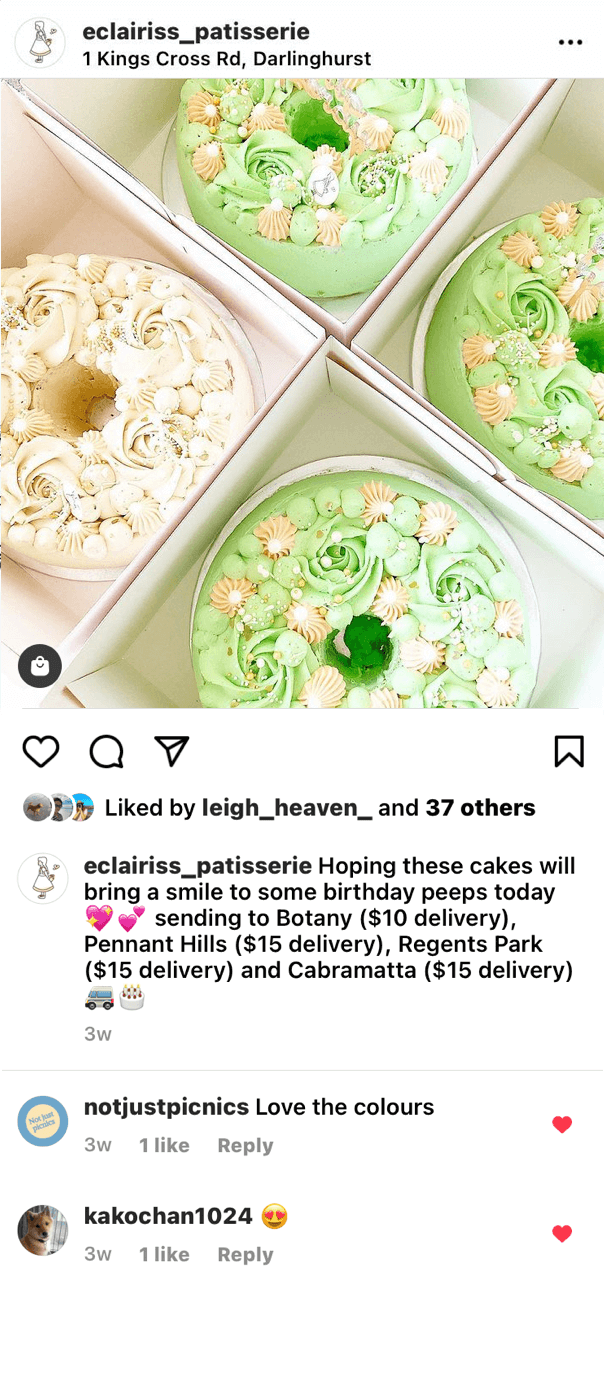This screenshot has height=1376, width=604.
Task: Open the post overflow menu
Action: point(570,43)
